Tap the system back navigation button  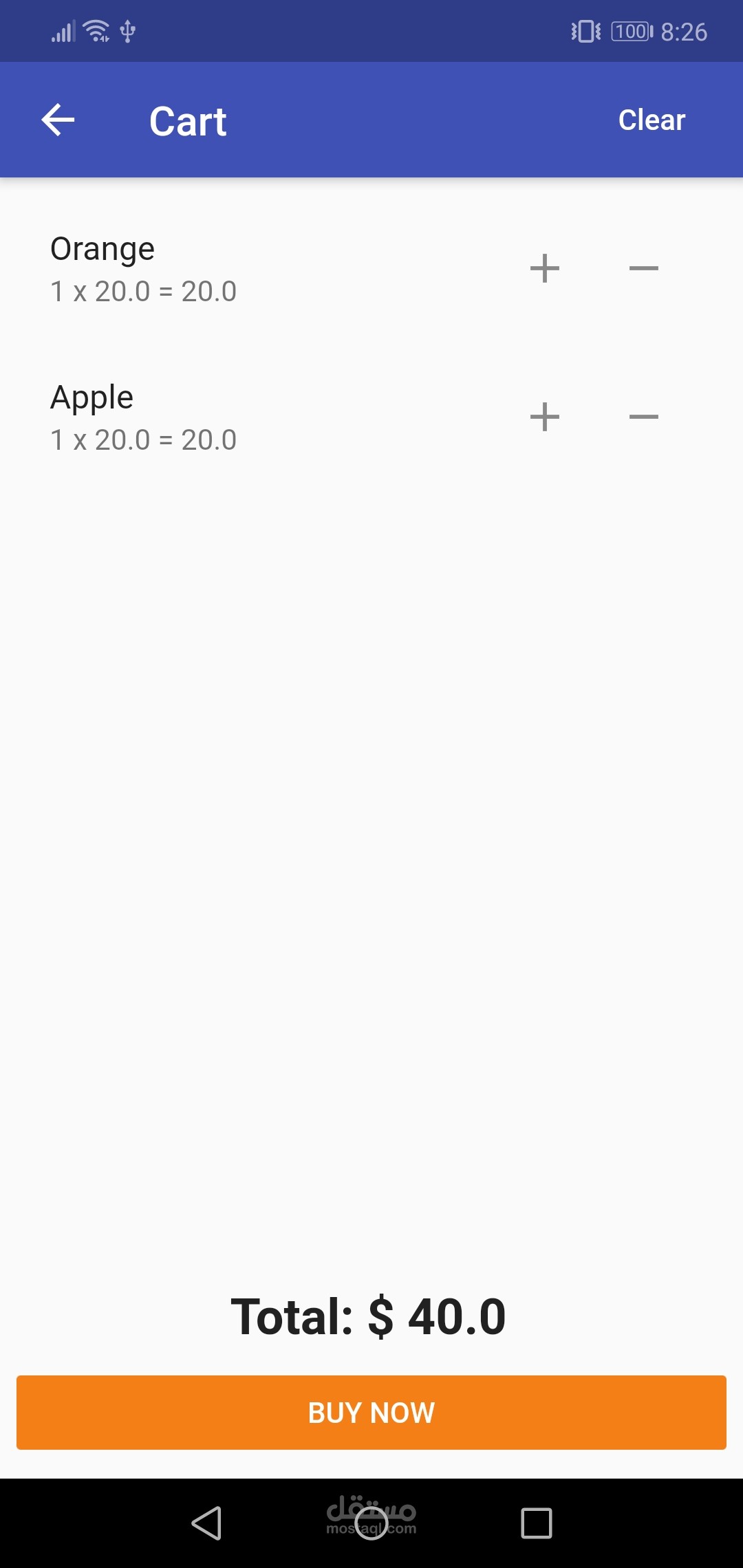coord(206,1523)
